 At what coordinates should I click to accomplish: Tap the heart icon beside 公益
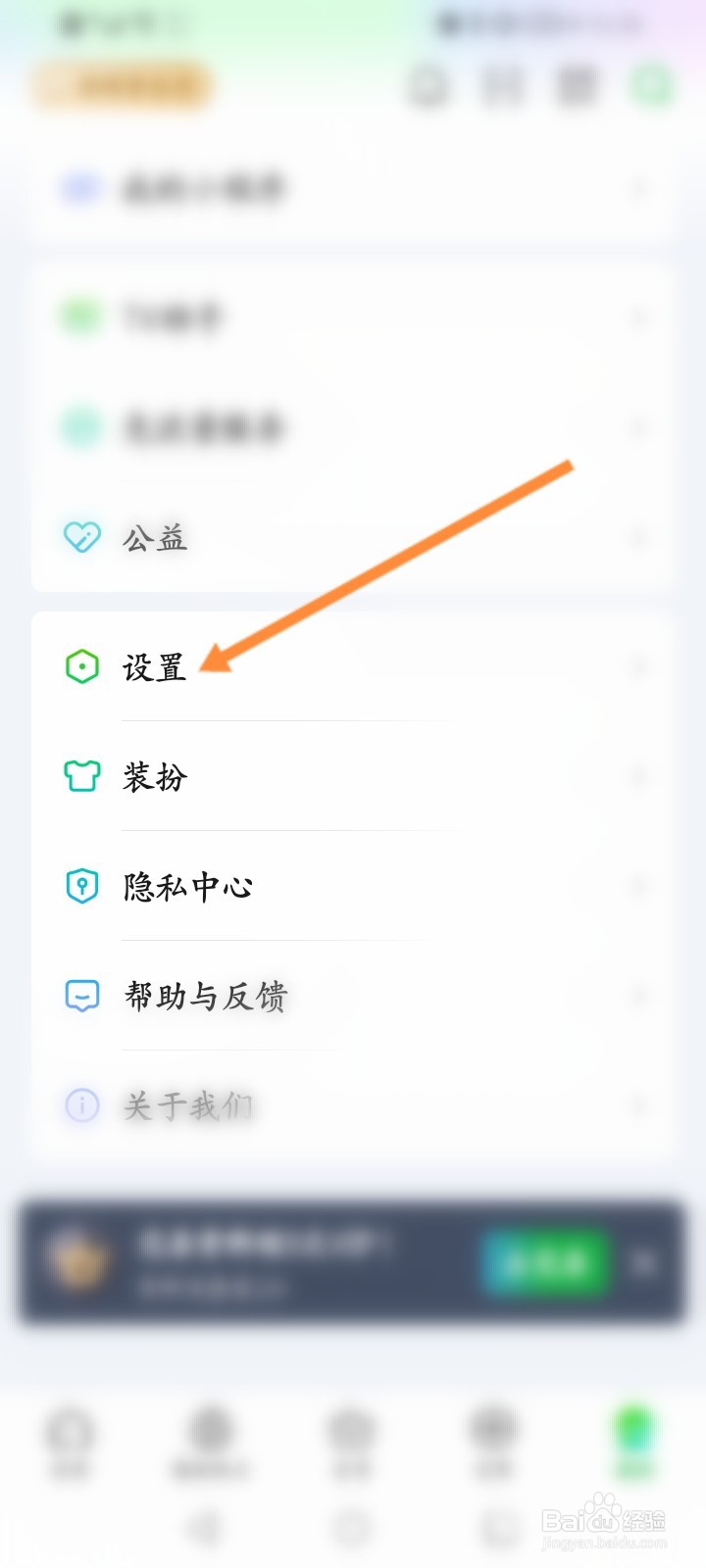(x=82, y=536)
